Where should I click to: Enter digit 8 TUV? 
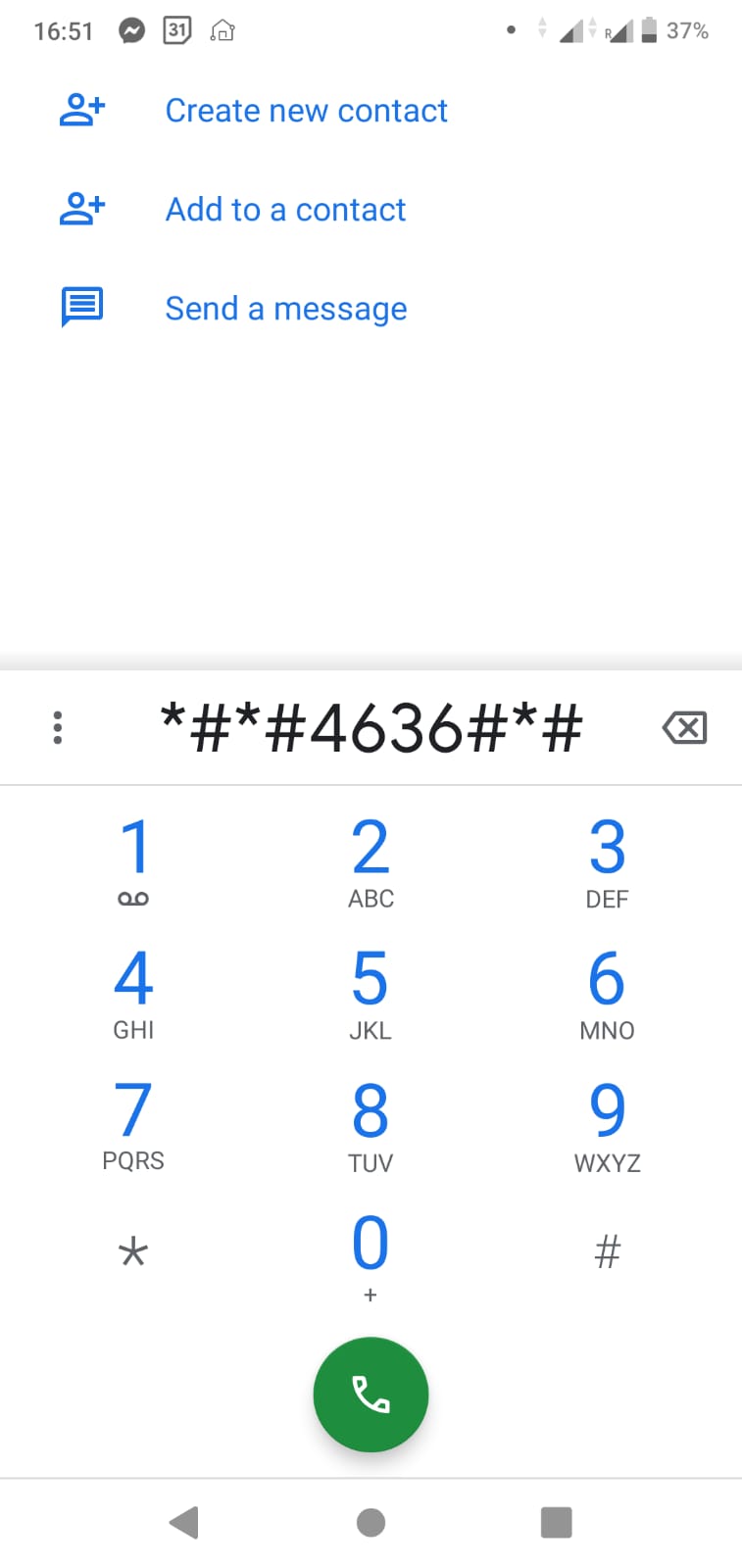tap(371, 1126)
